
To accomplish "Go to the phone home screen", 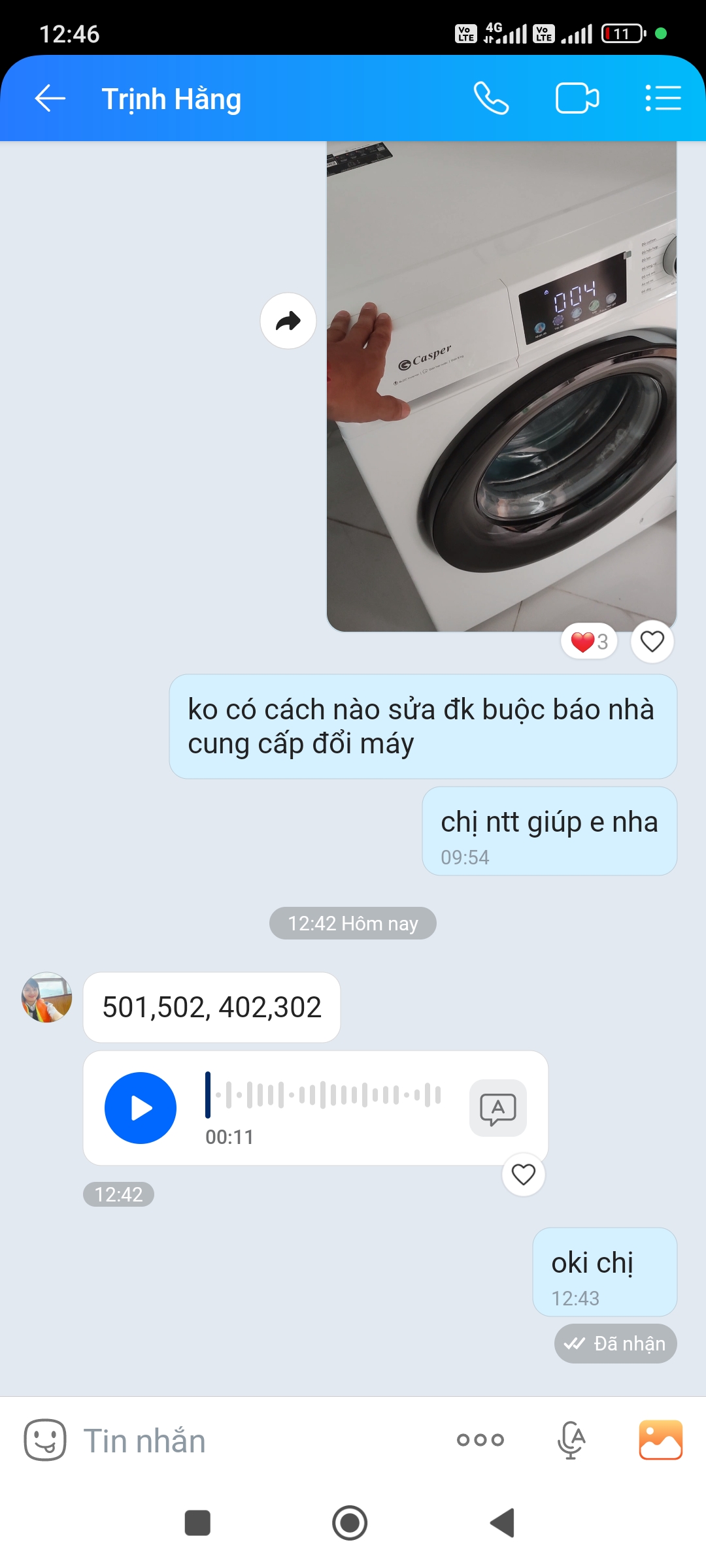I will [350, 1523].
